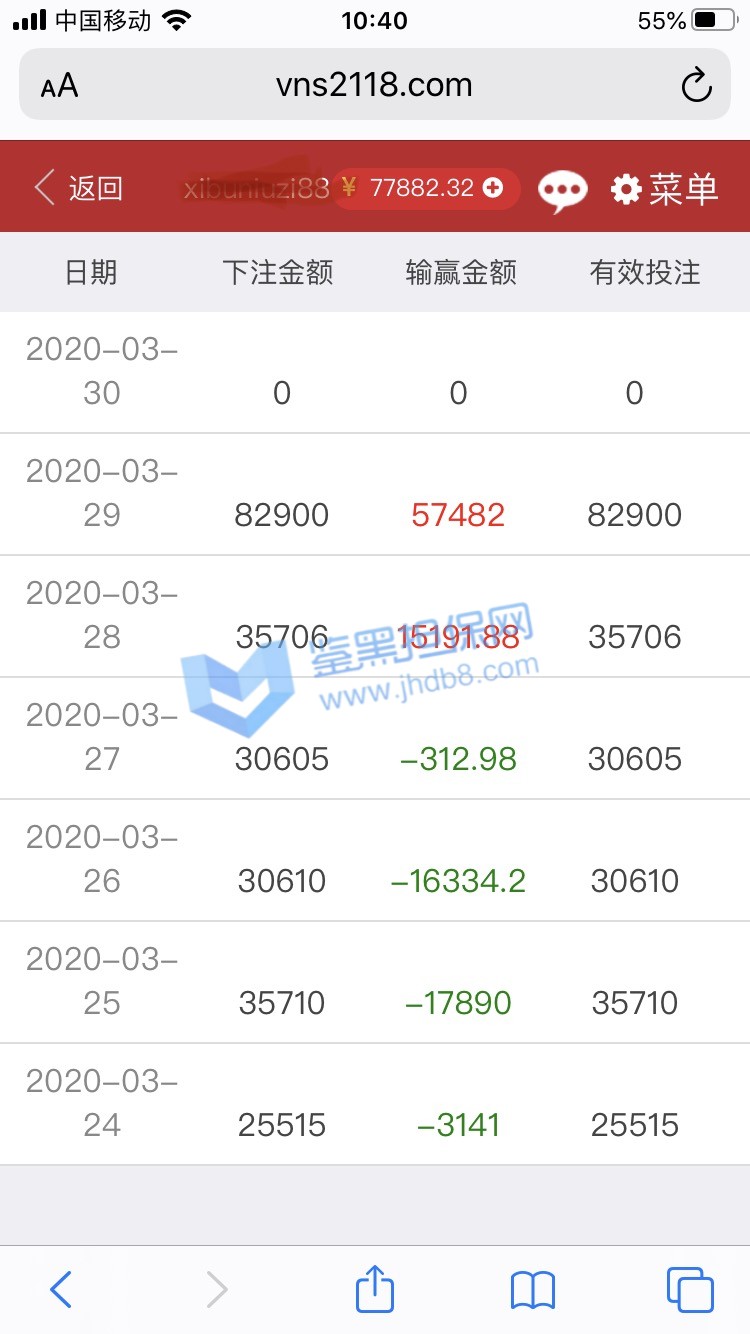Go back in Safari browser history
This screenshot has width=750, height=1334.
point(61,1290)
